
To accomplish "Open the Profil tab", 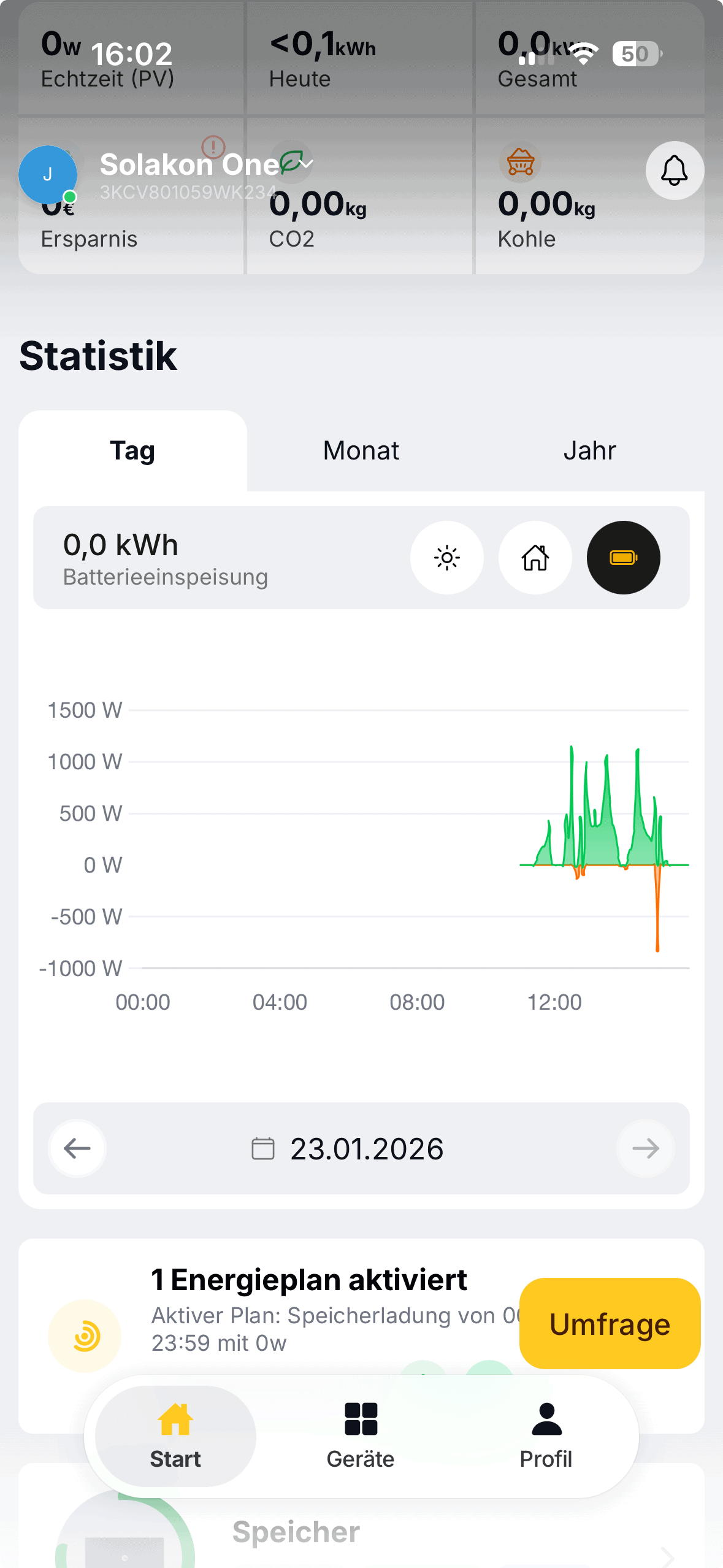I will (x=546, y=1435).
